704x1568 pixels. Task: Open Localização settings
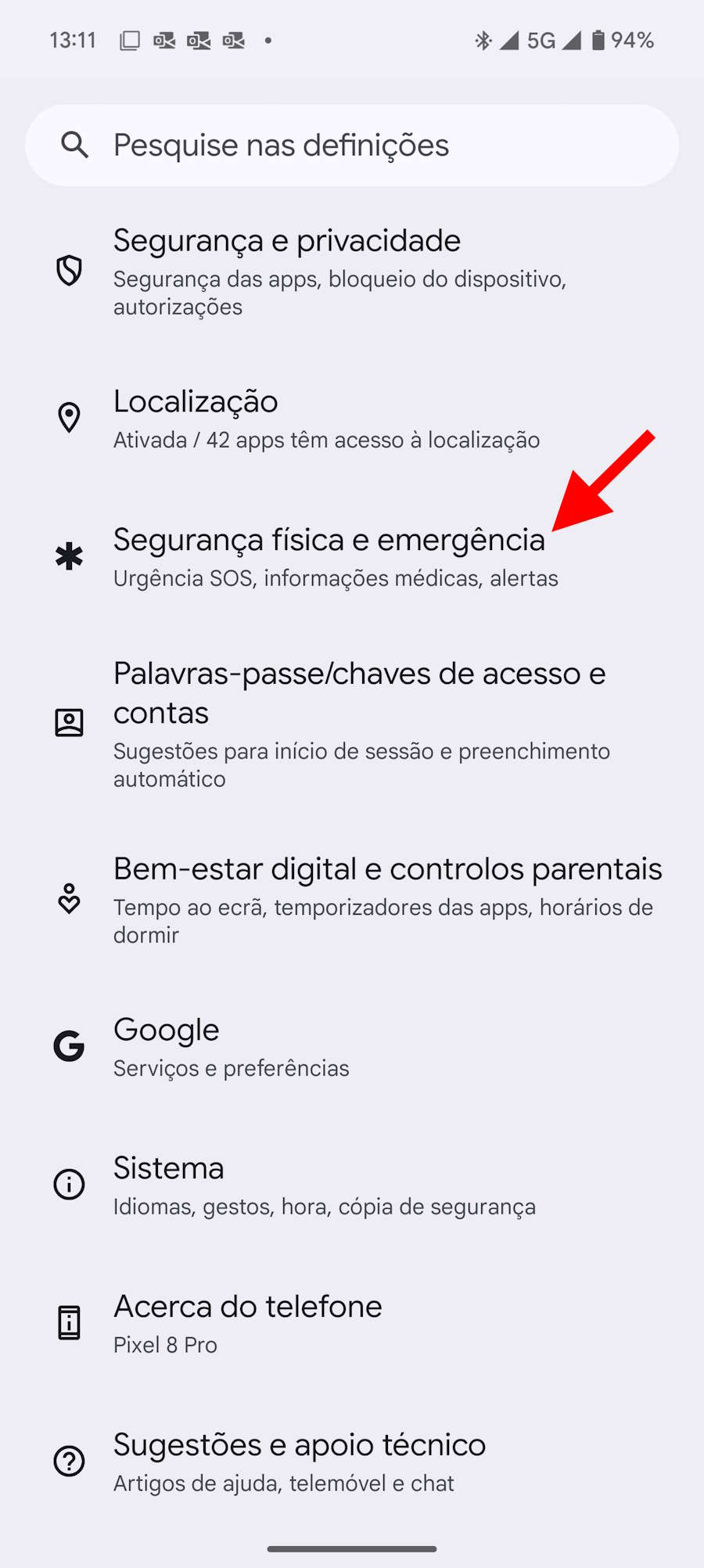pos(352,418)
